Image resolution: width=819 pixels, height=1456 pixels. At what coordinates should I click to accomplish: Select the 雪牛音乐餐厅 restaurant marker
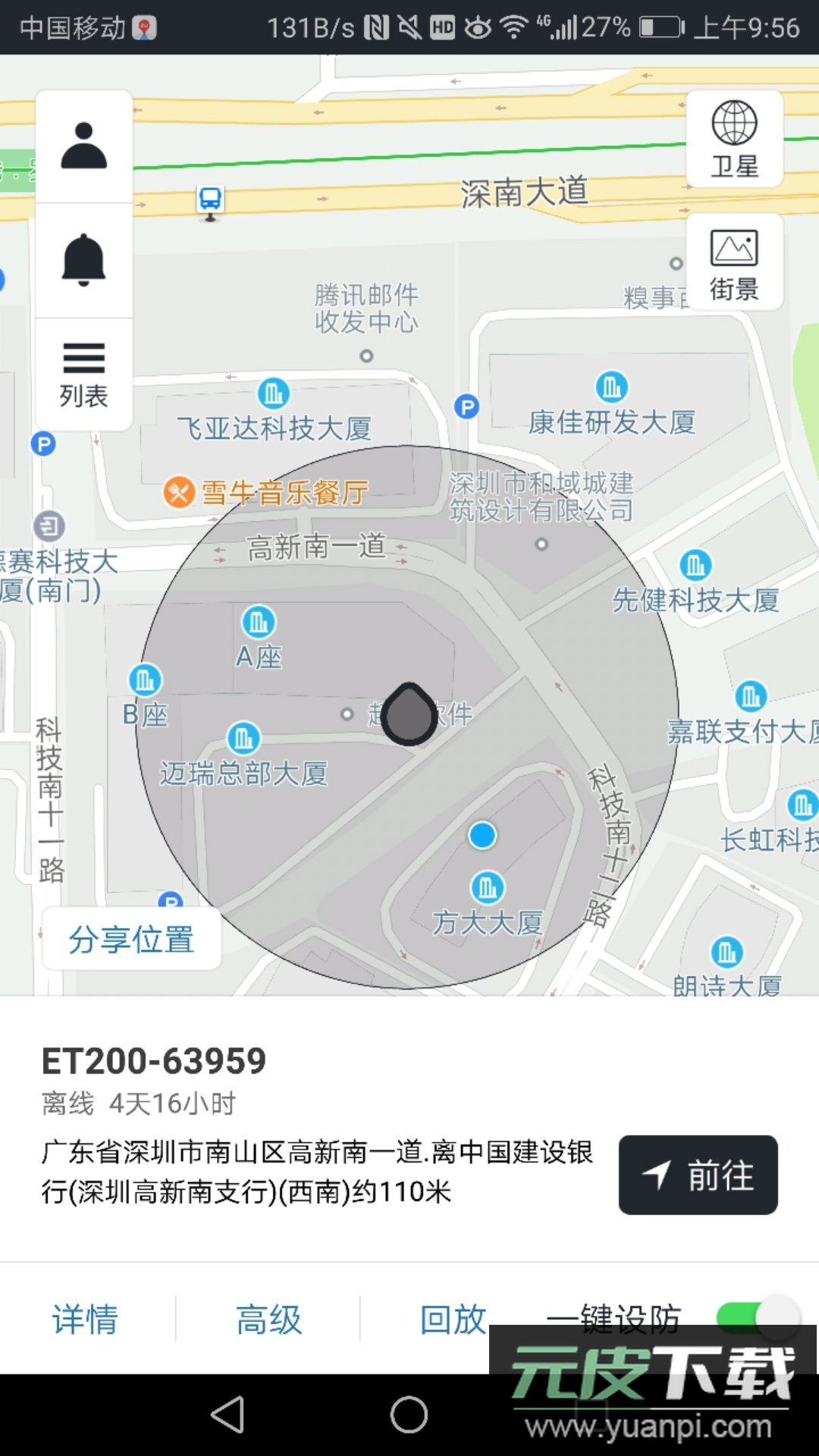pyautogui.click(x=181, y=491)
